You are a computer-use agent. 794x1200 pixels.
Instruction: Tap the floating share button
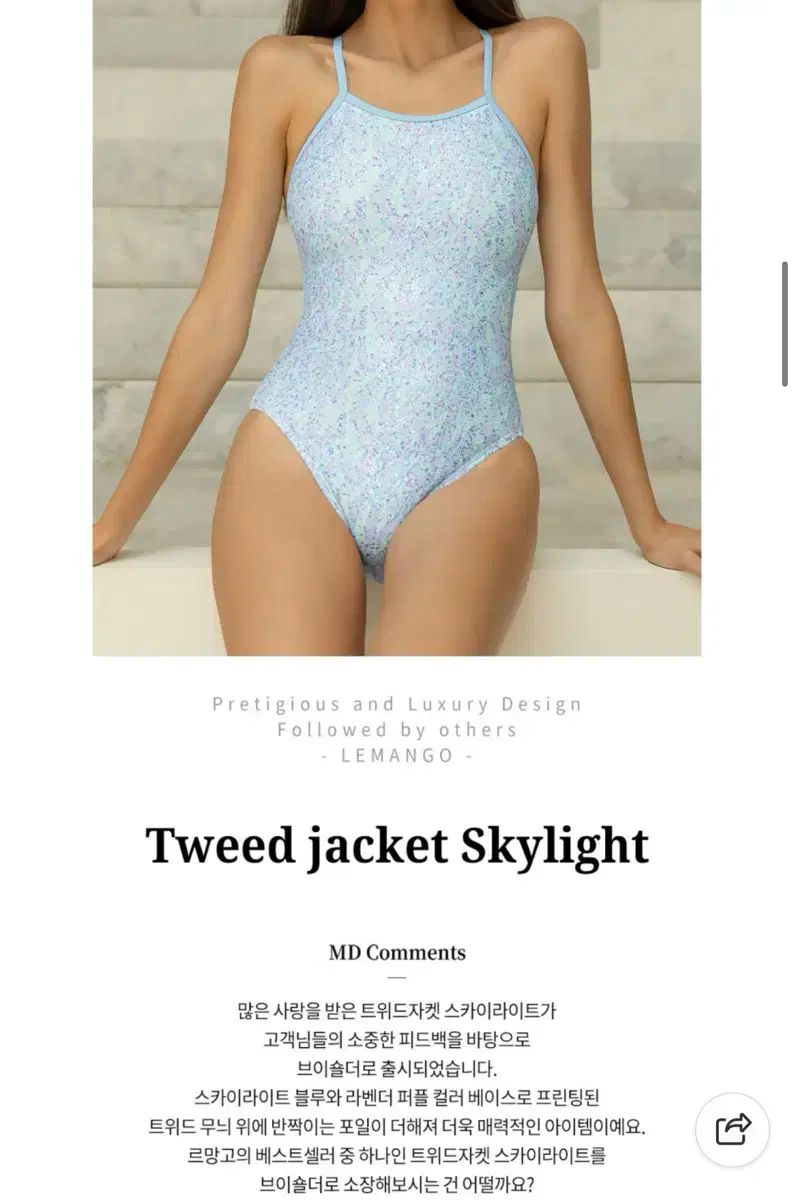[732, 1129]
